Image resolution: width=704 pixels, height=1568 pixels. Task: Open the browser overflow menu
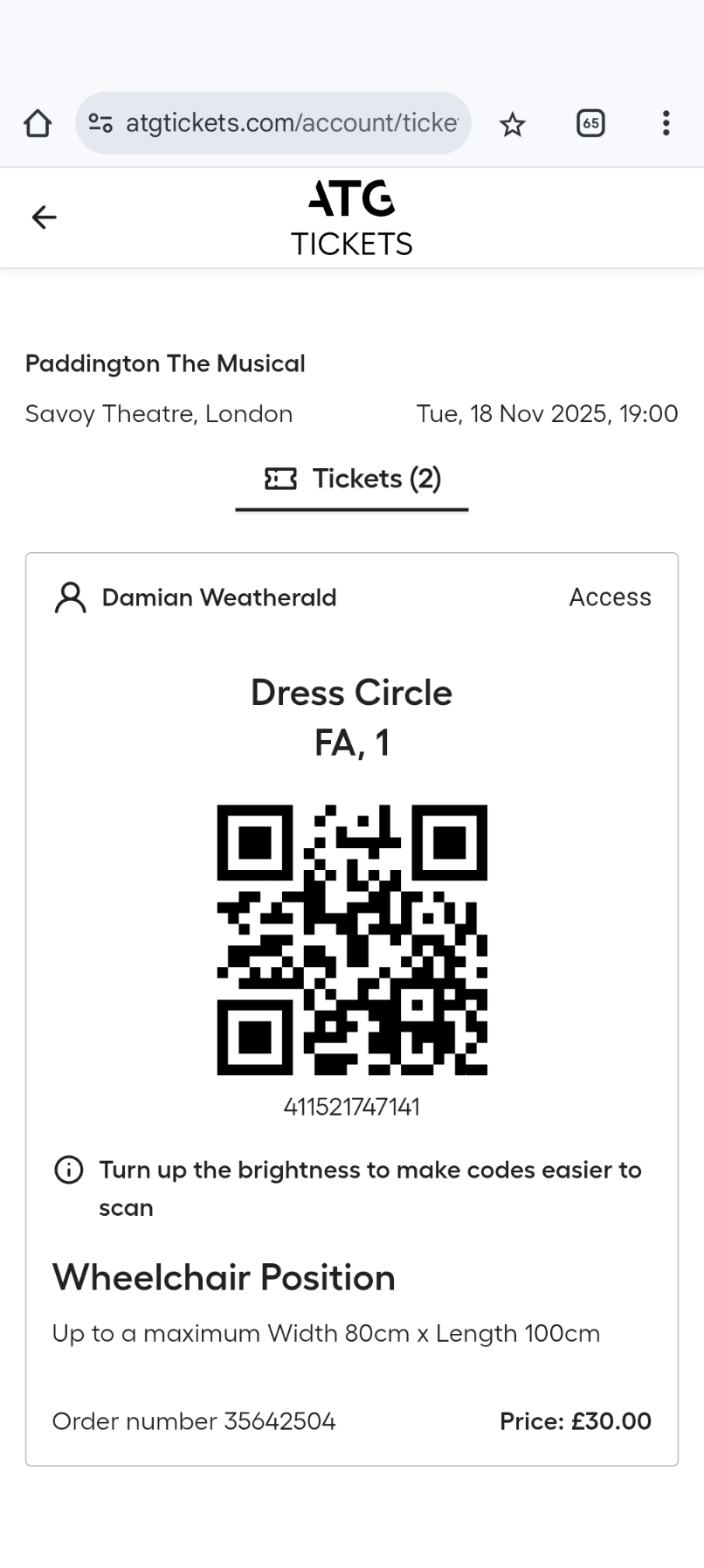(666, 123)
